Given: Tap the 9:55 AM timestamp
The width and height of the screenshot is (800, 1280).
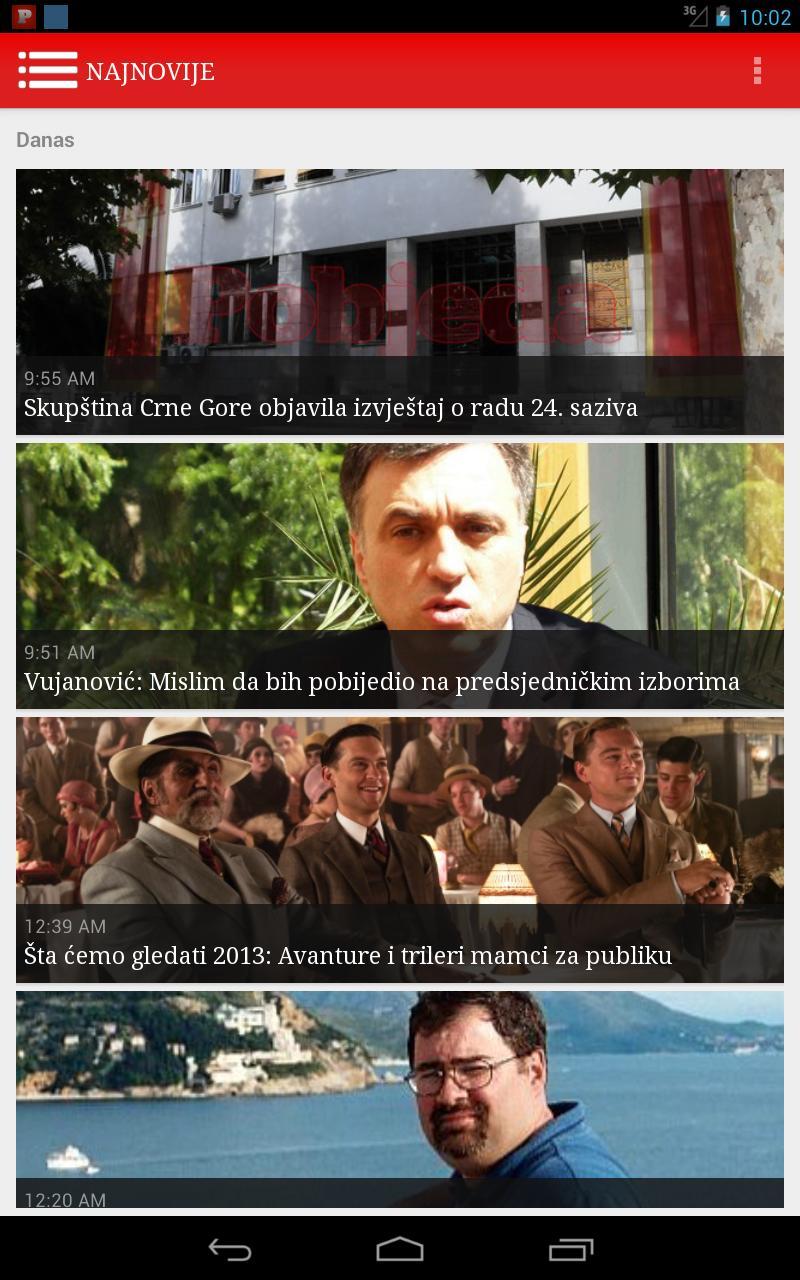Looking at the screenshot, I should [59, 378].
